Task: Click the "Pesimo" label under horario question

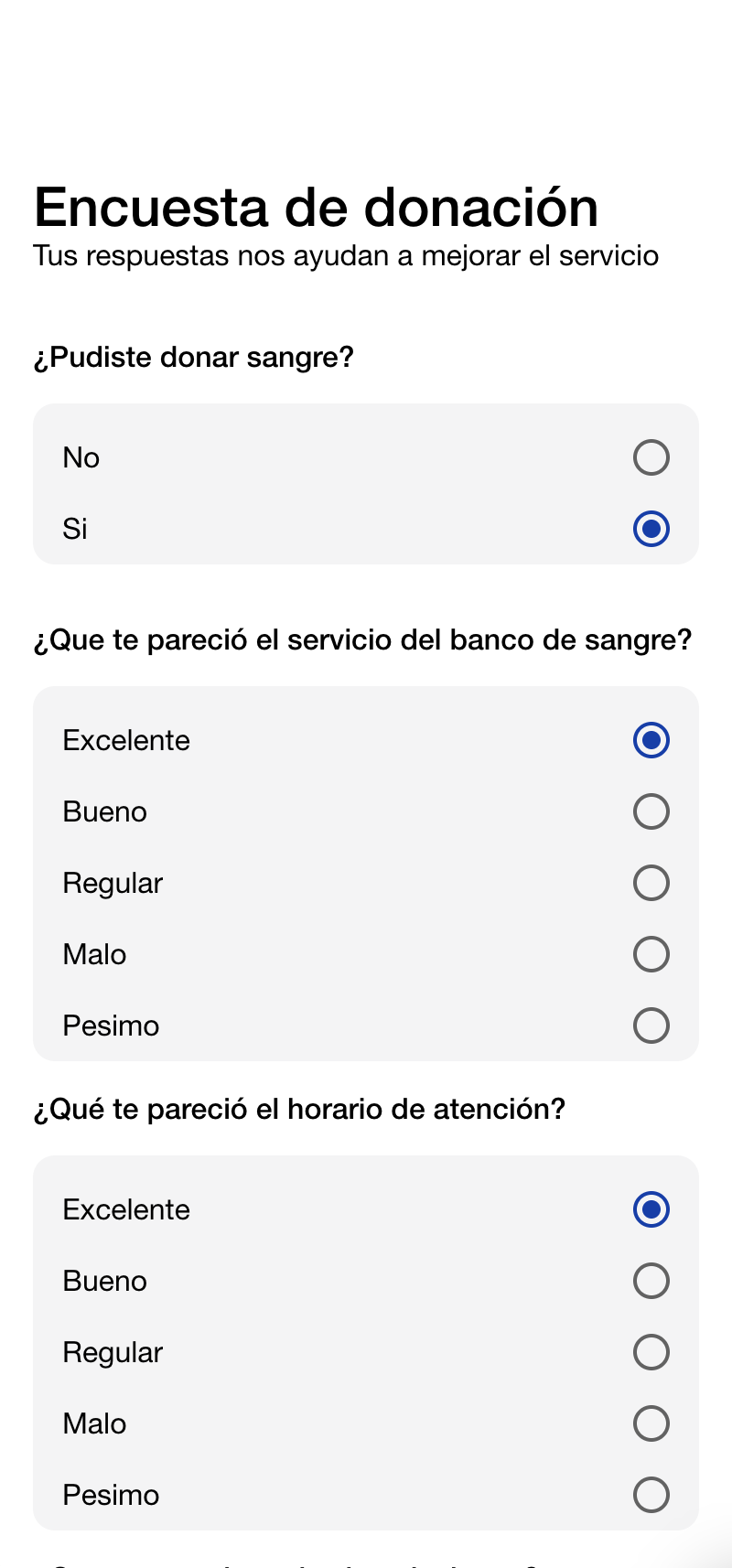Action: click(x=110, y=1495)
